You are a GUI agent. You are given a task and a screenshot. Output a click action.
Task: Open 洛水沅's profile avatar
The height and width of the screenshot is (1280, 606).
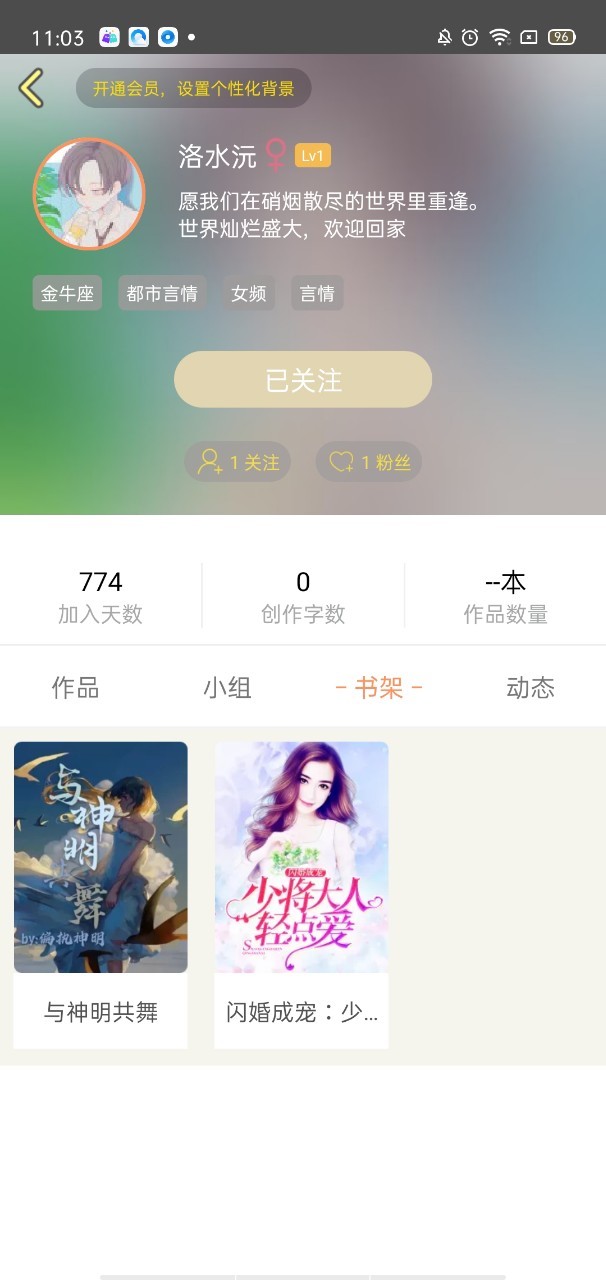click(x=89, y=193)
